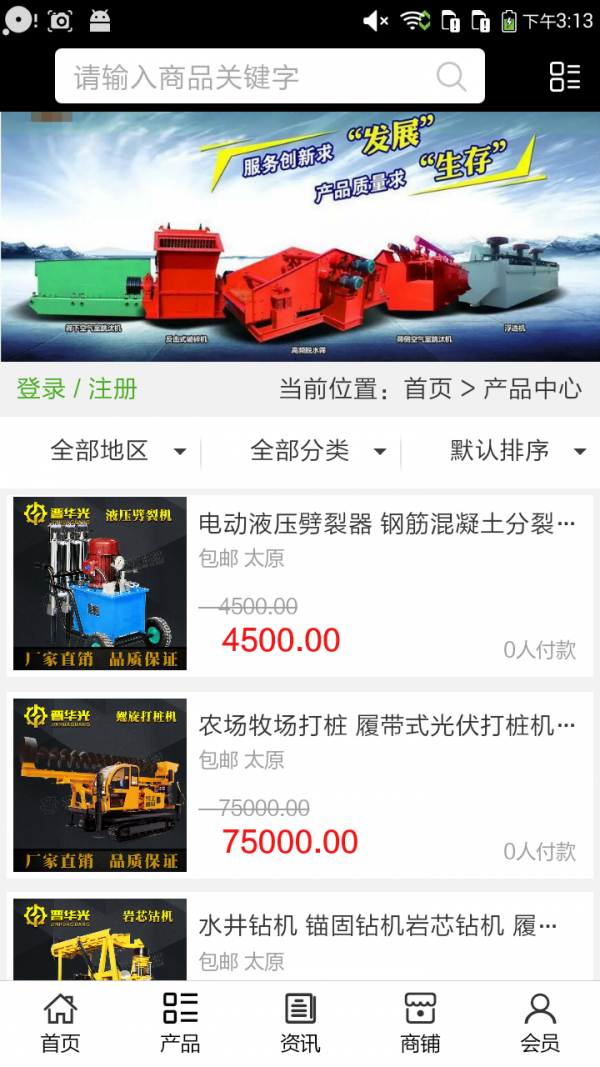Select the 产品 tab
Viewport: 600px width, 1067px height.
(180, 1023)
